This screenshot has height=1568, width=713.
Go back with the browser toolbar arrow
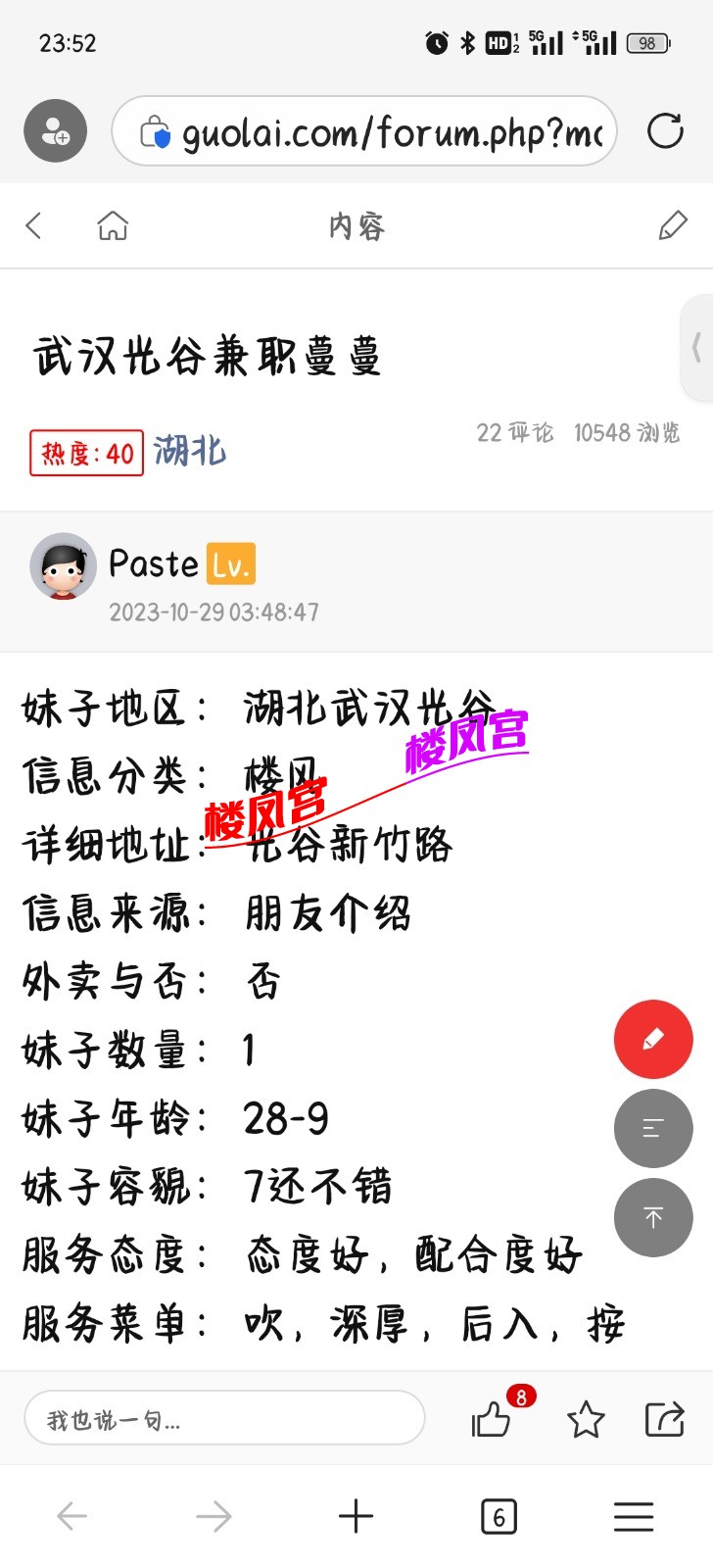point(72,1517)
